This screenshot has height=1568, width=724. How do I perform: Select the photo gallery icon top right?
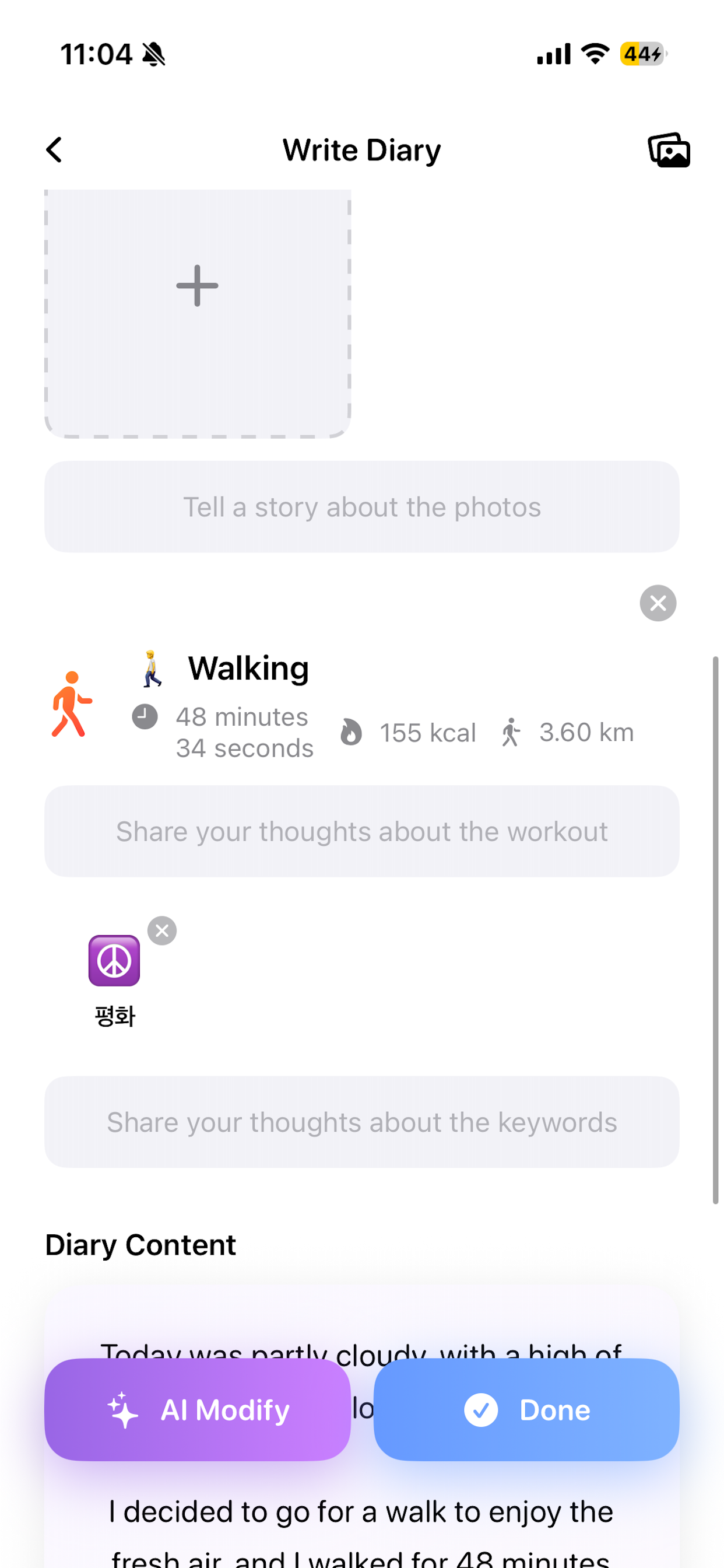[669, 150]
